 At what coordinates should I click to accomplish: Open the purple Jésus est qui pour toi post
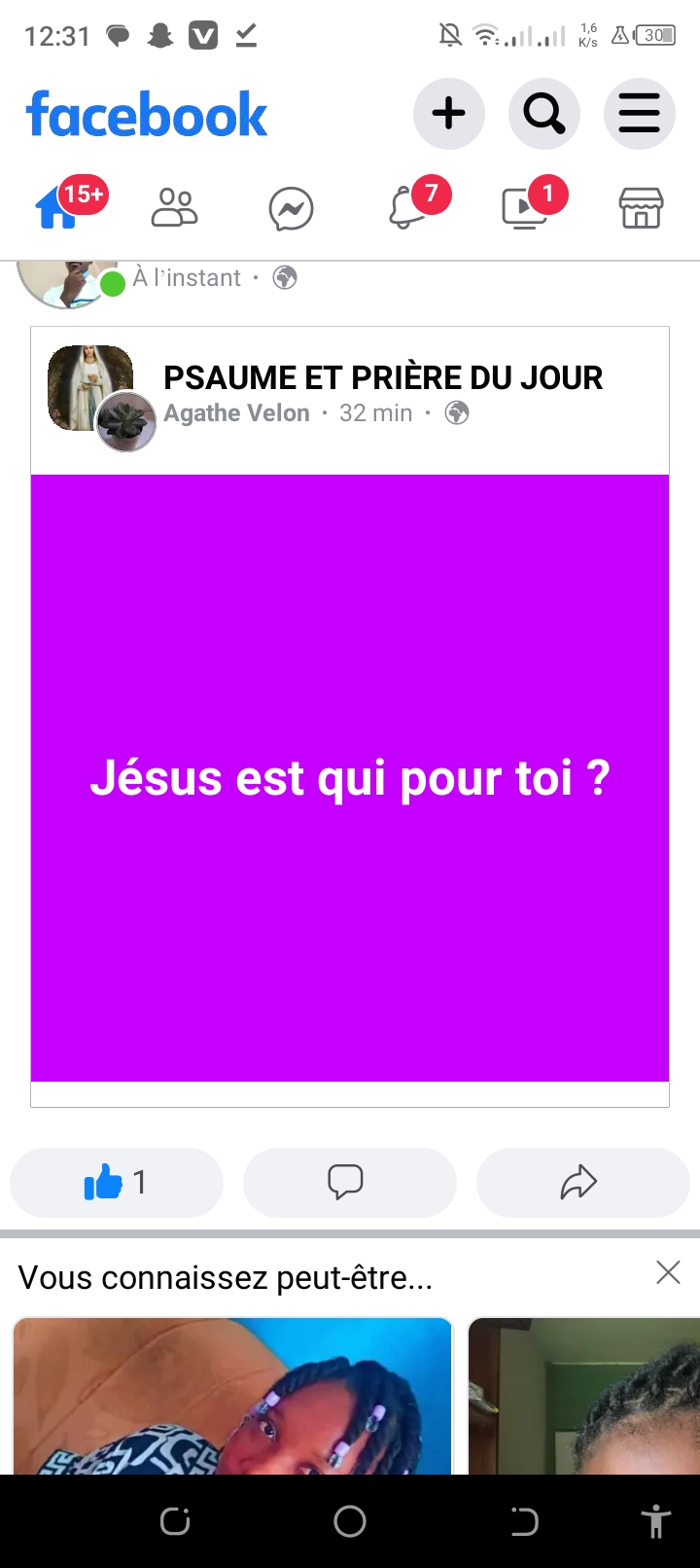(350, 778)
